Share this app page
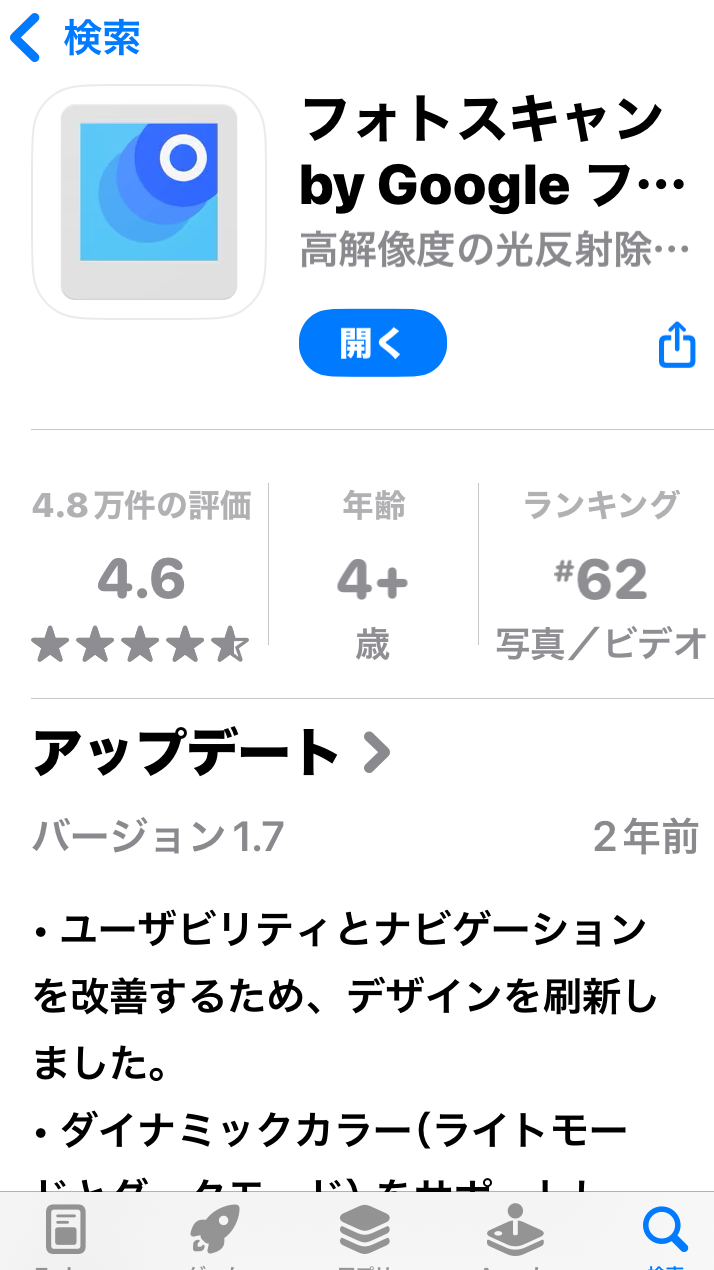Screen dimensions: 714x1270 tap(677, 344)
